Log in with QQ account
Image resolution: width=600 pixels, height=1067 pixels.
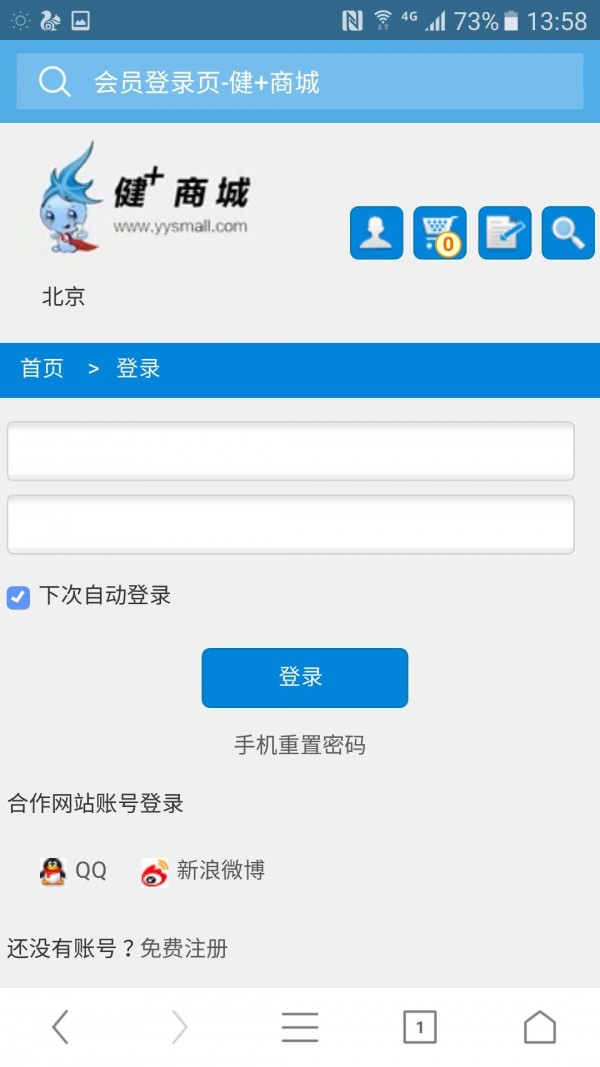coord(73,871)
